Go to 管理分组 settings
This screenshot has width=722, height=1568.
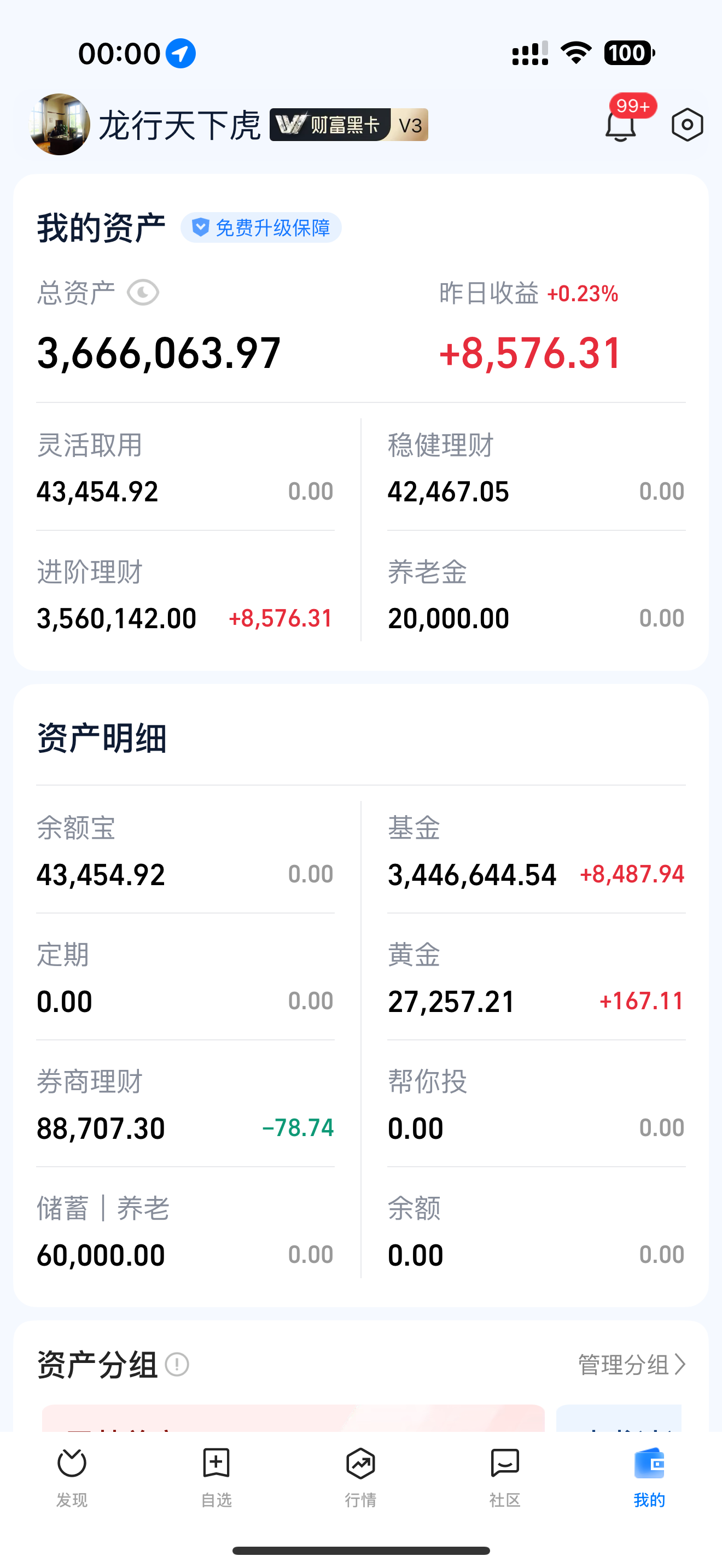tap(631, 1364)
